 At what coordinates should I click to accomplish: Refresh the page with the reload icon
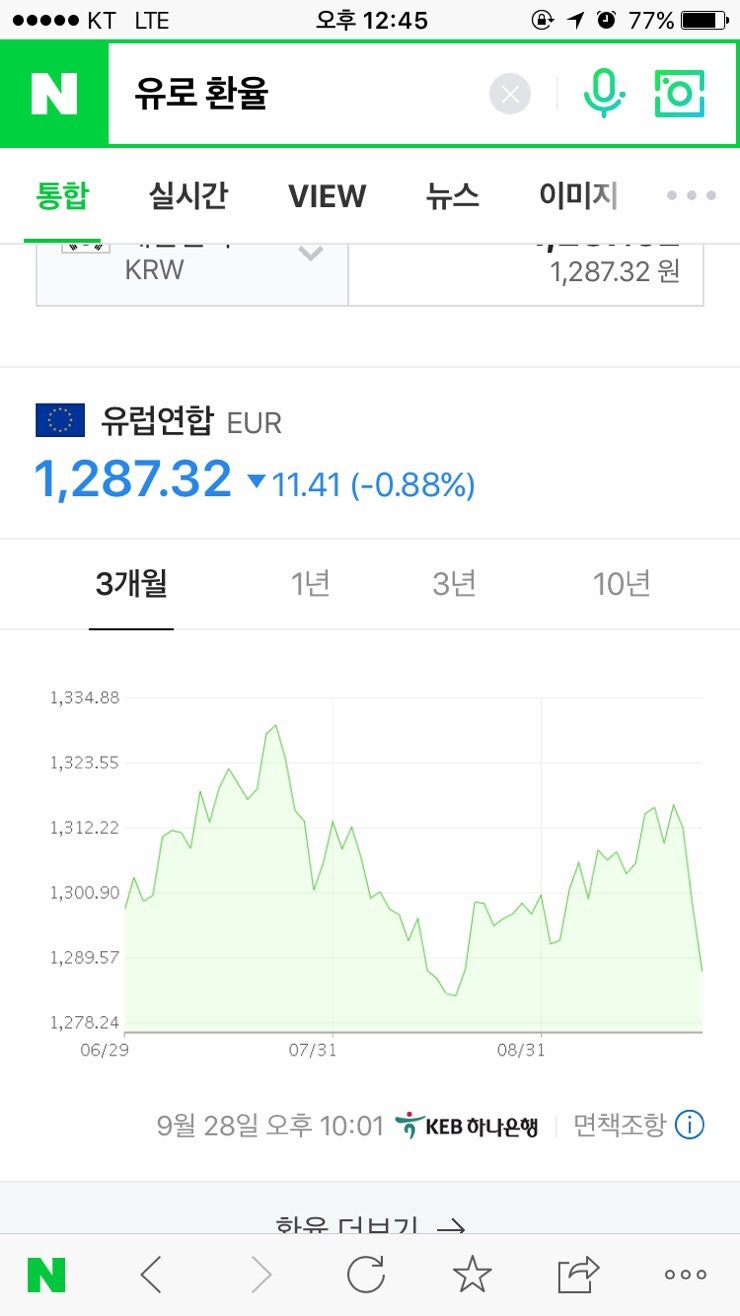pos(365,1274)
